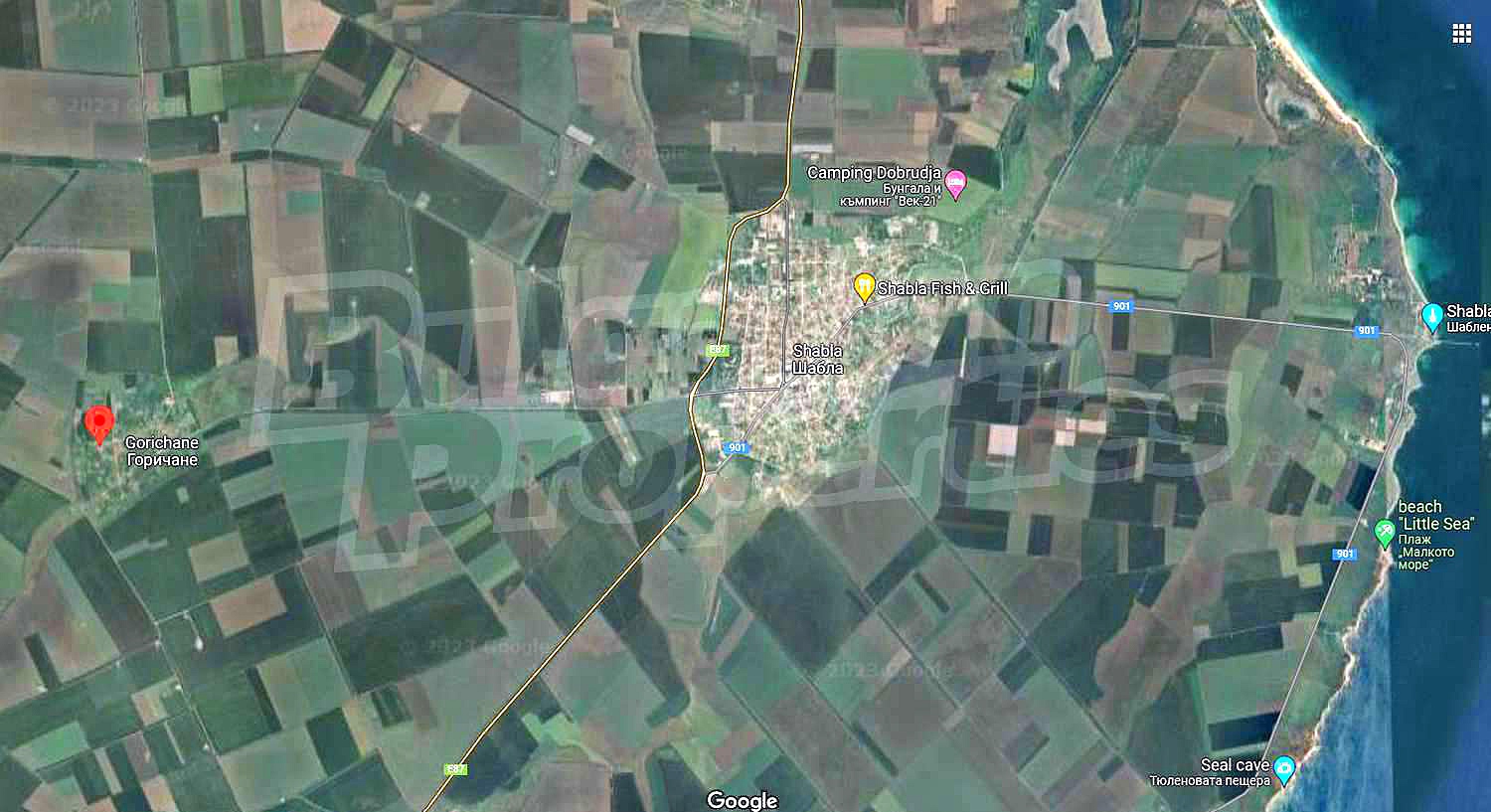The height and width of the screenshot is (812, 1491).
Task: Select the red Gorichane location pin
Action: (97, 423)
